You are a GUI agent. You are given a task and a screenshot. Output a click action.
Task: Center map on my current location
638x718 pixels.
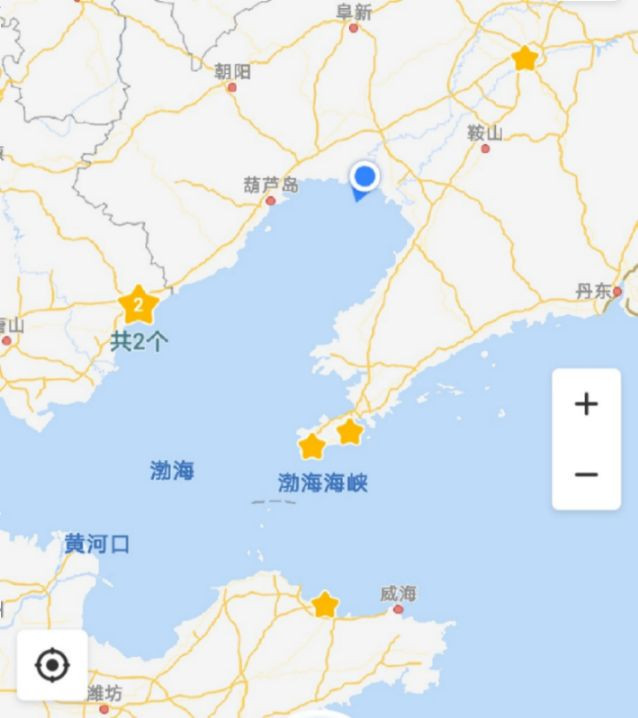pyautogui.click(x=52, y=665)
